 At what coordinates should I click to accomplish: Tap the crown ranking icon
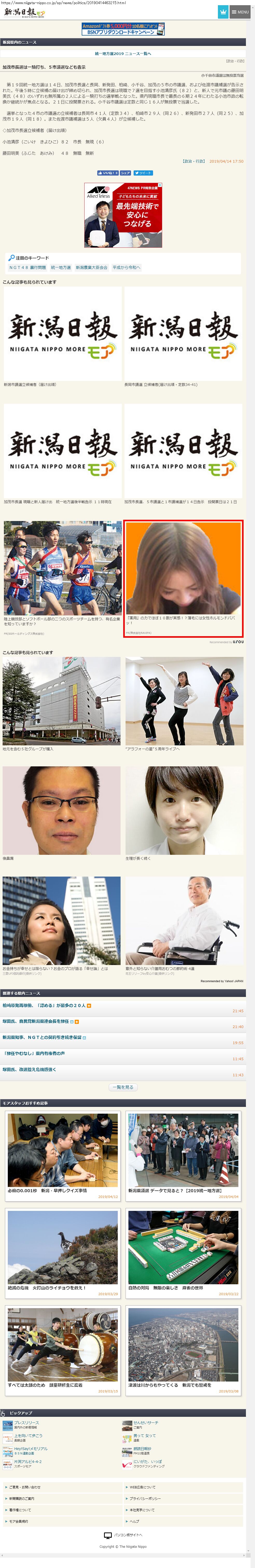[x=223, y=12]
